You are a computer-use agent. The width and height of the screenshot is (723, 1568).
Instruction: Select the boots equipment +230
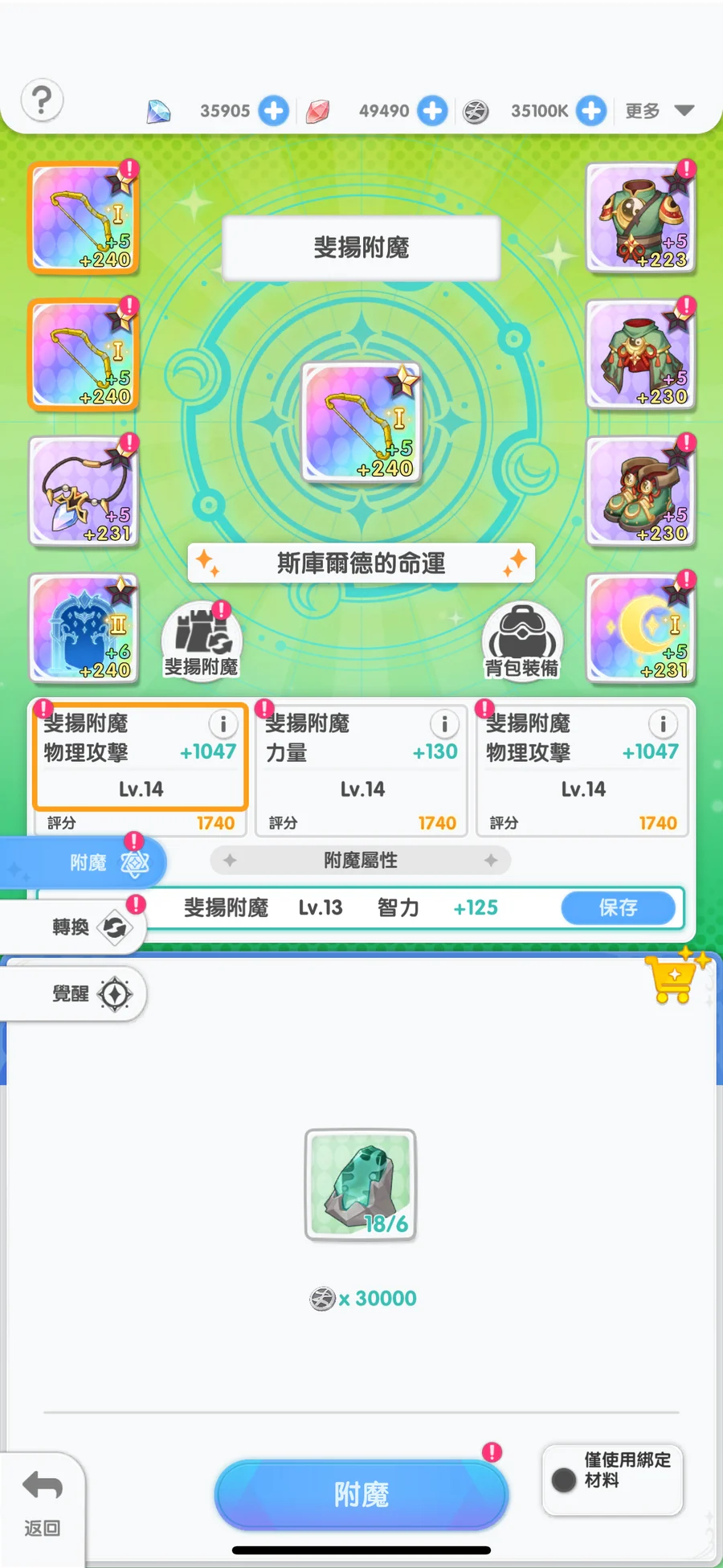coord(640,491)
